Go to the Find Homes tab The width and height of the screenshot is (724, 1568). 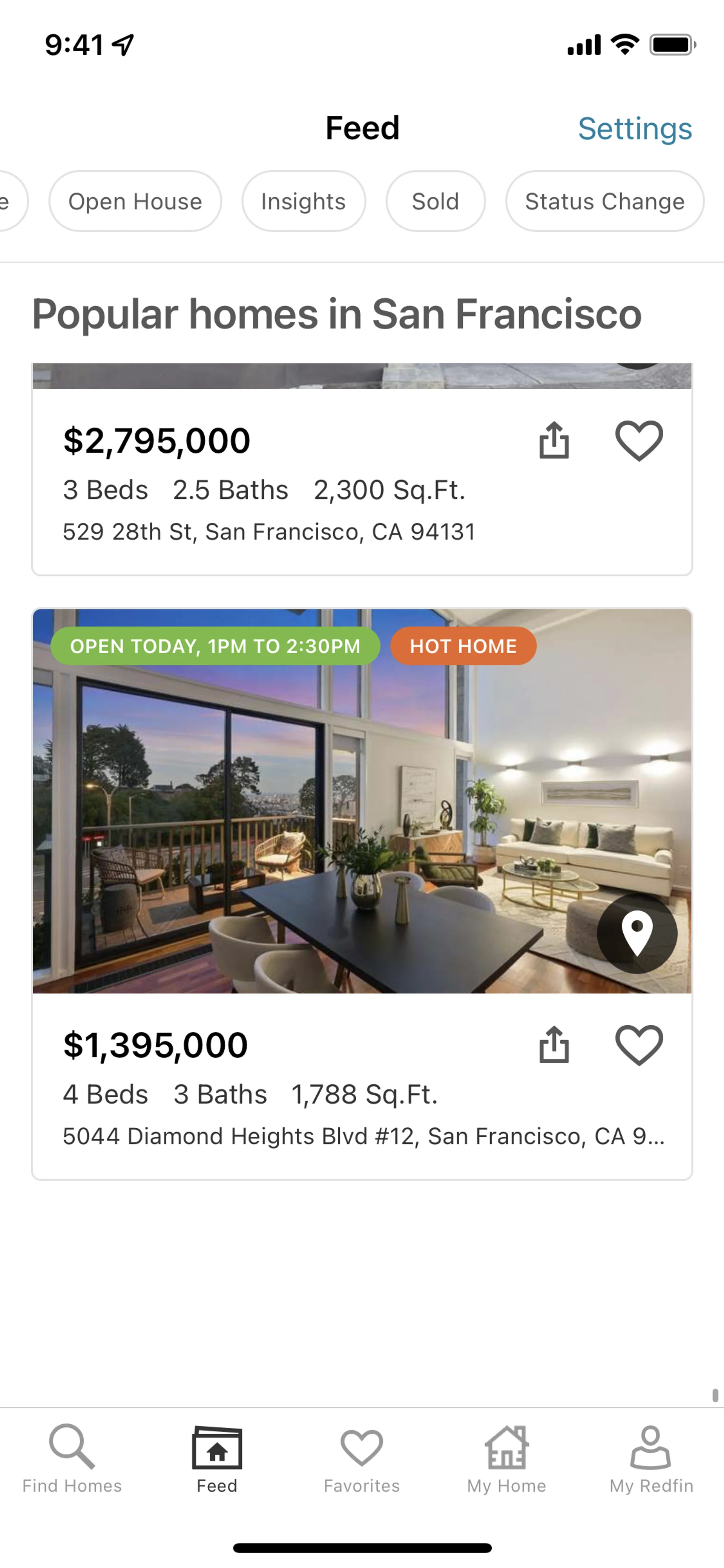pyautogui.click(x=72, y=1459)
